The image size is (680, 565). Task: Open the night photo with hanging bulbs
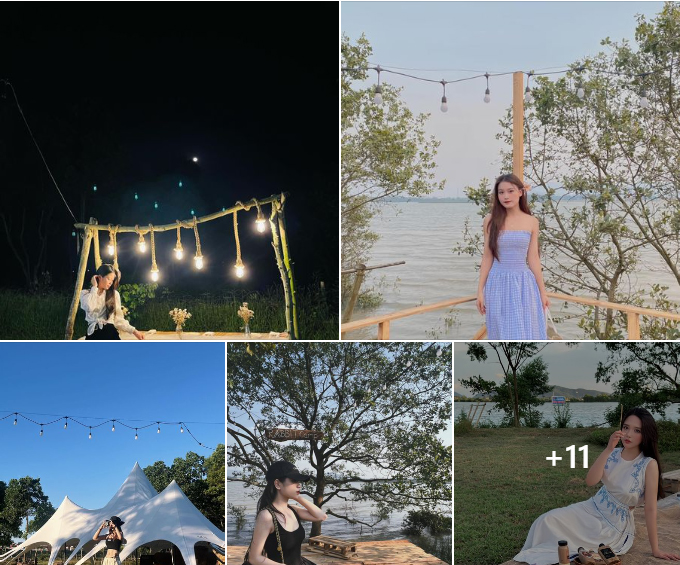click(x=169, y=170)
